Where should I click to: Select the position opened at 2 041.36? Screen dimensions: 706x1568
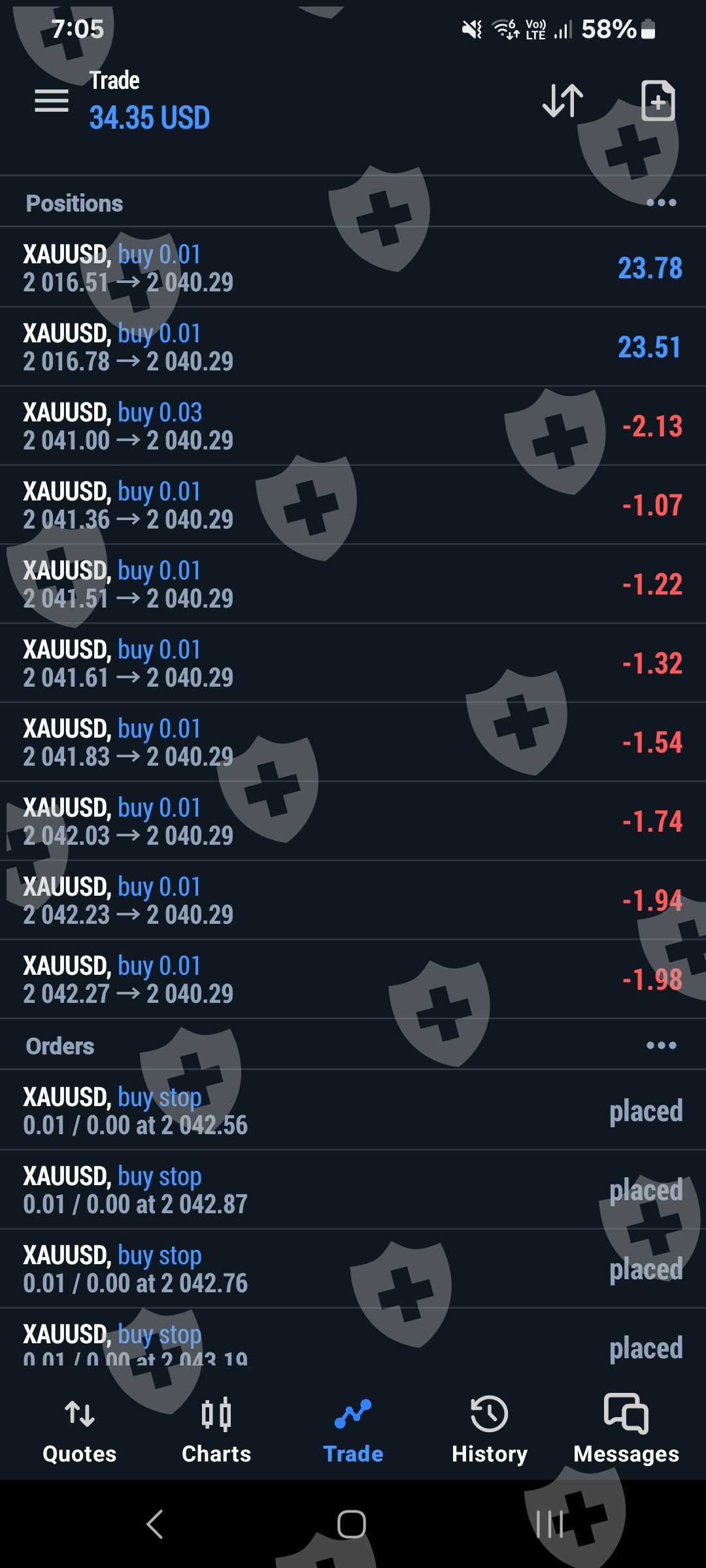[x=353, y=505]
